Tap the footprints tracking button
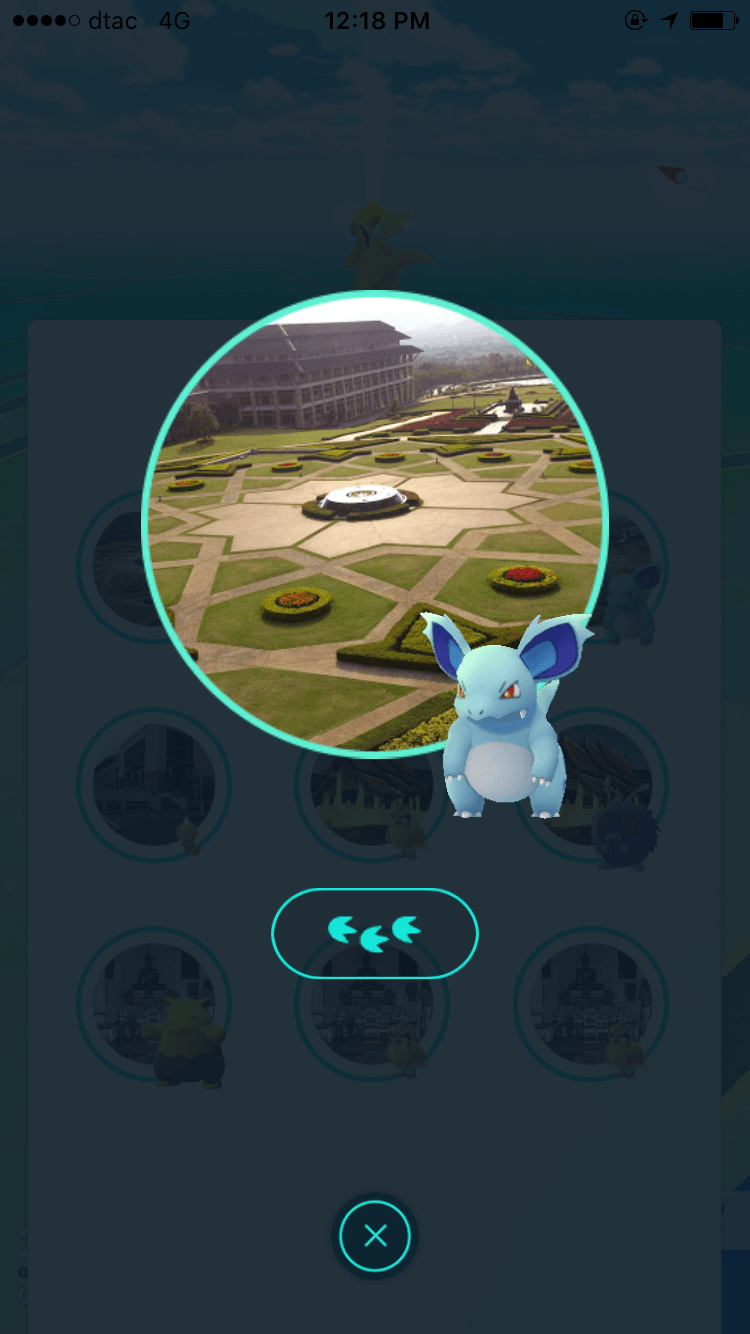750x1334 pixels. coord(375,933)
